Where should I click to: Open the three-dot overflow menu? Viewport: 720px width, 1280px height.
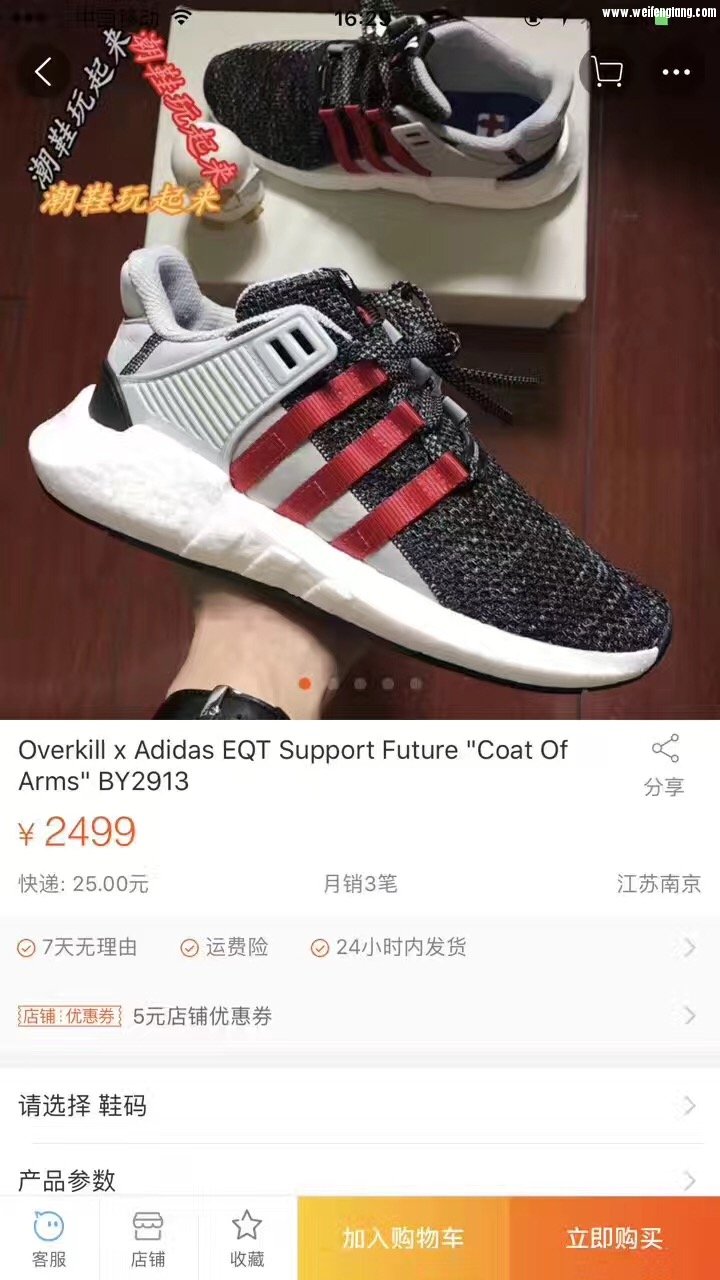tap(676, 72)
